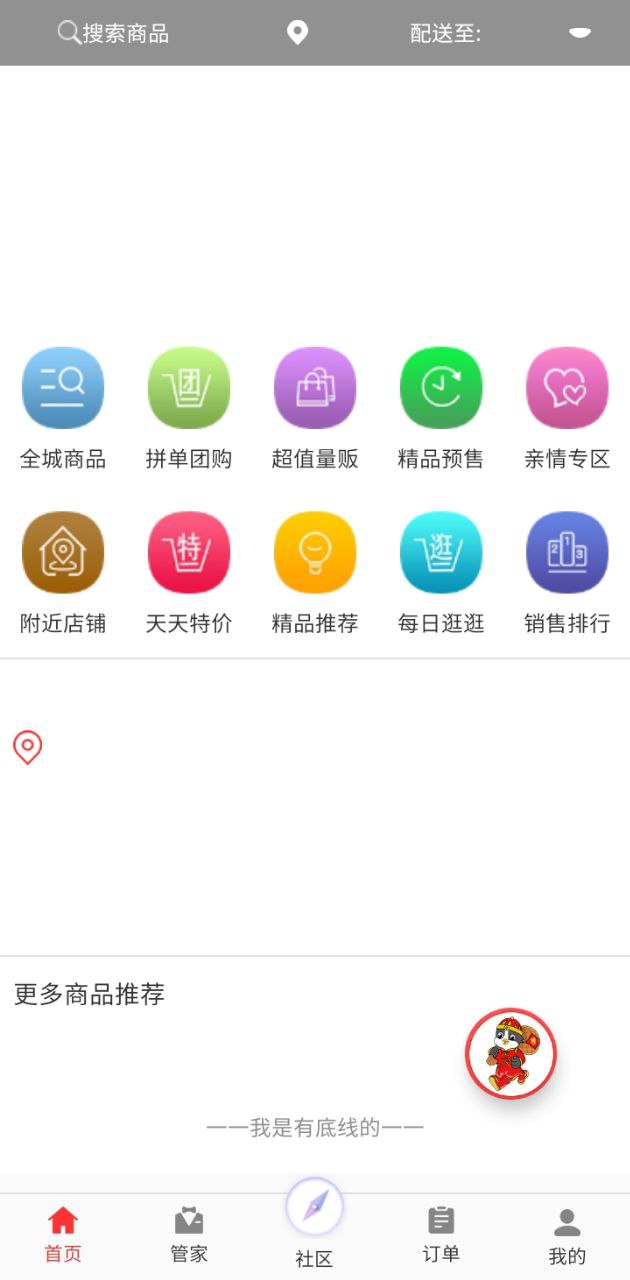This screenshot has width=630, height=1280.
Task: Switch to the 首页 tab
Action: [x=63, y=1235]
